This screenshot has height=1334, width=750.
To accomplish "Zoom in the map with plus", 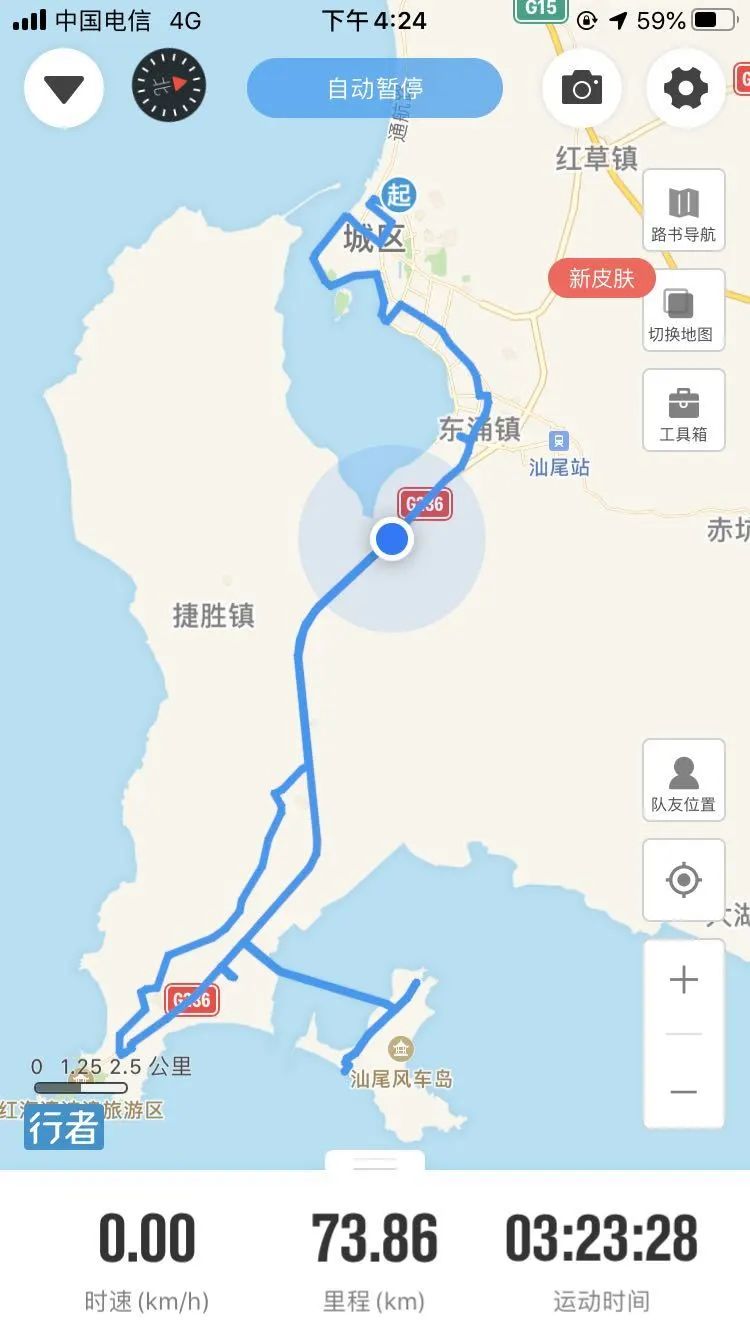I will pos(684,980).
